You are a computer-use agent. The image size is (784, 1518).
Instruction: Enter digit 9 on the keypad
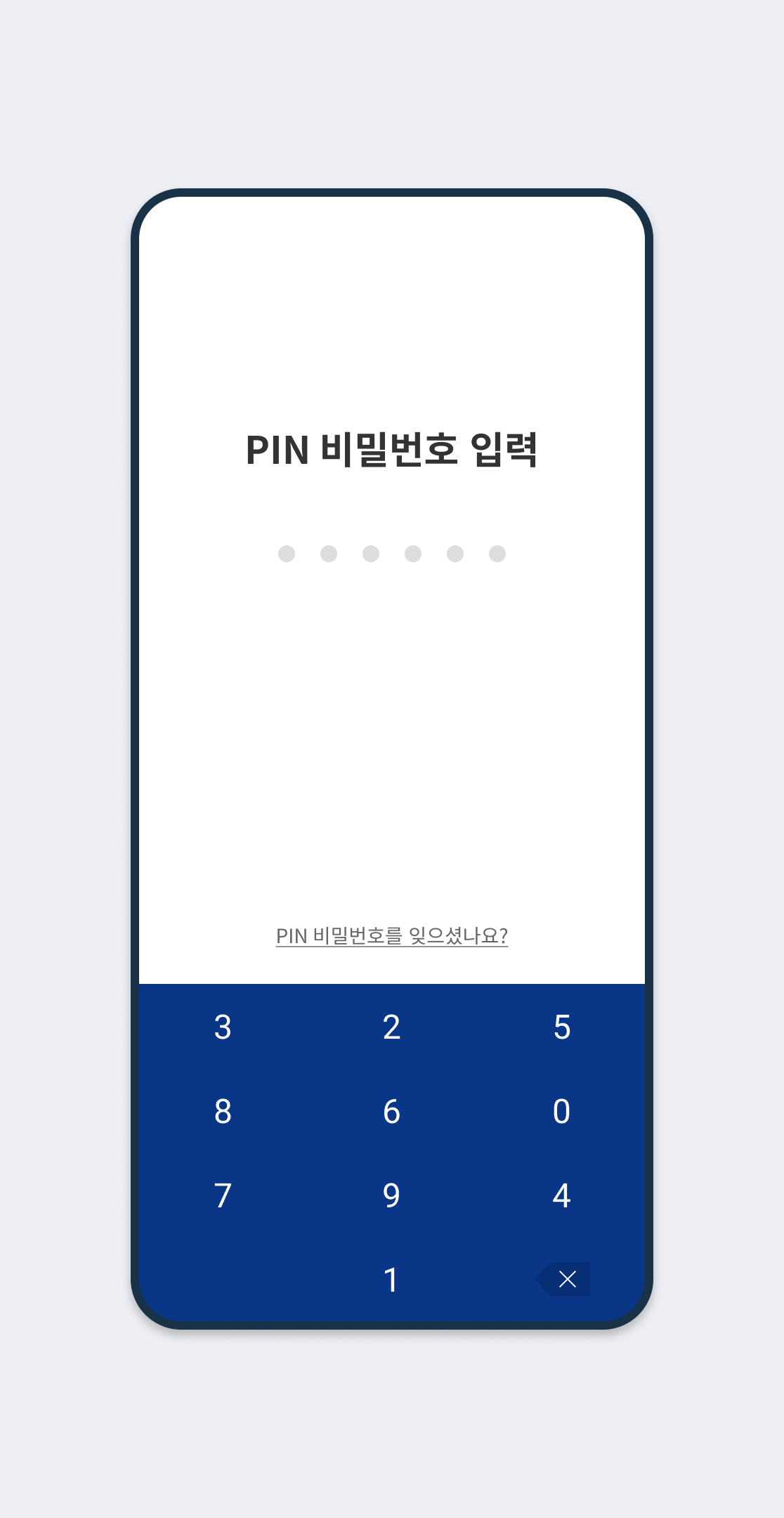pyautogui.click(x=391, y=1195)
